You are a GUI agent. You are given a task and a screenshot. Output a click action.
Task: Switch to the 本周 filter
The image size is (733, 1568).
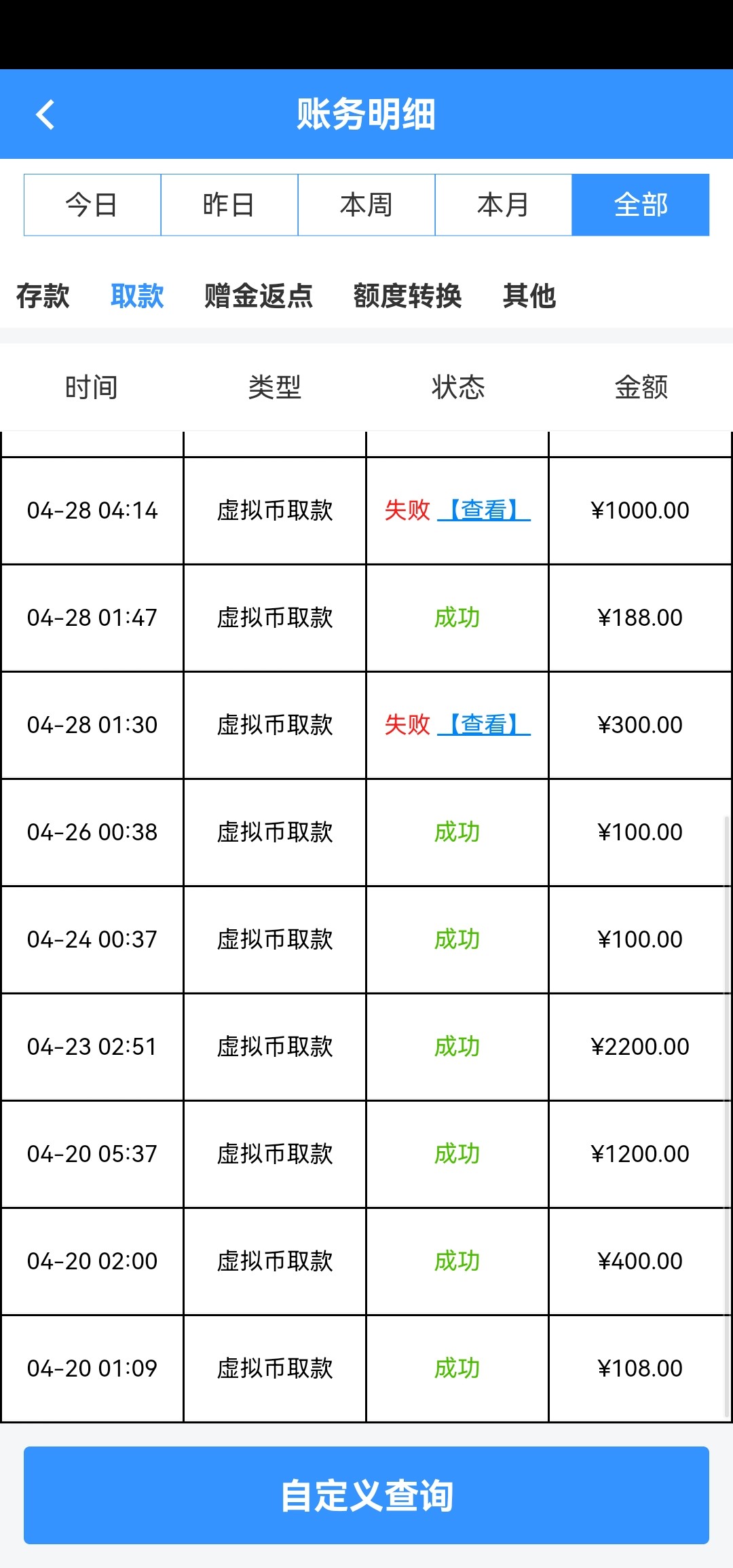pos(366,204)
